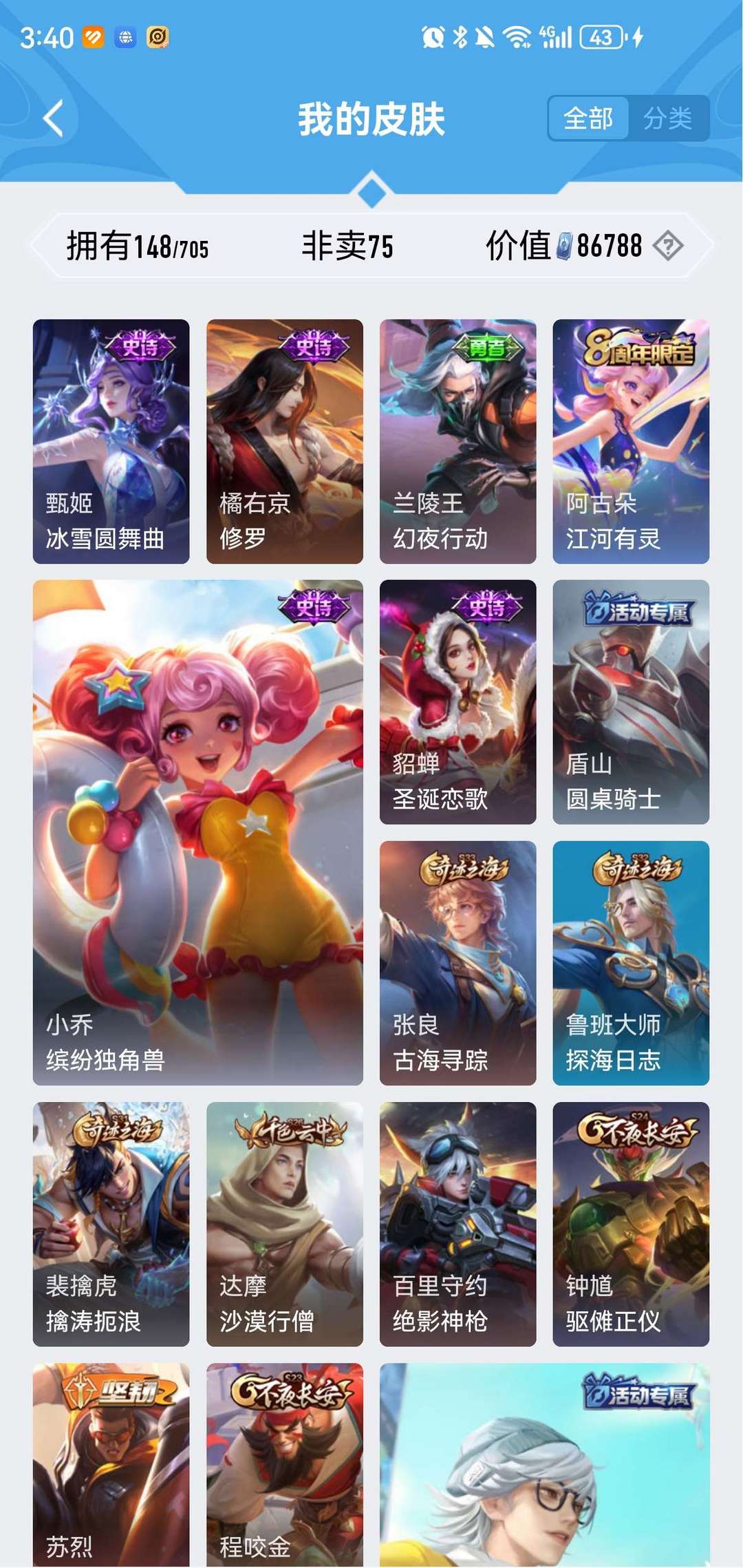Open 张良 古海寻踪 skin card
Image resolution: width=743 pixels, height=1568 pixels.
coord(457,963)
